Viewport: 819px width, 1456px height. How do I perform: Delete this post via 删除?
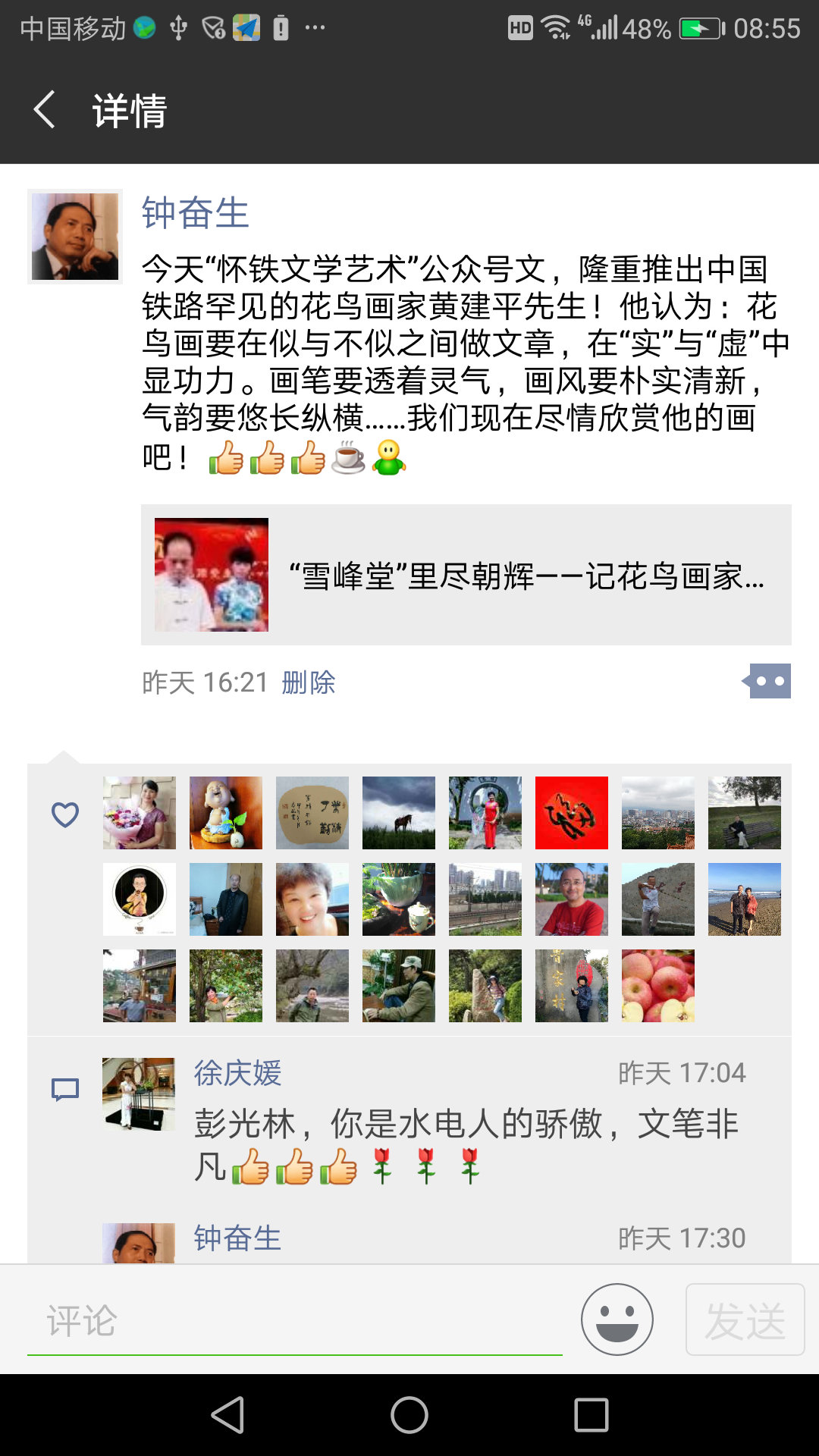308,682
